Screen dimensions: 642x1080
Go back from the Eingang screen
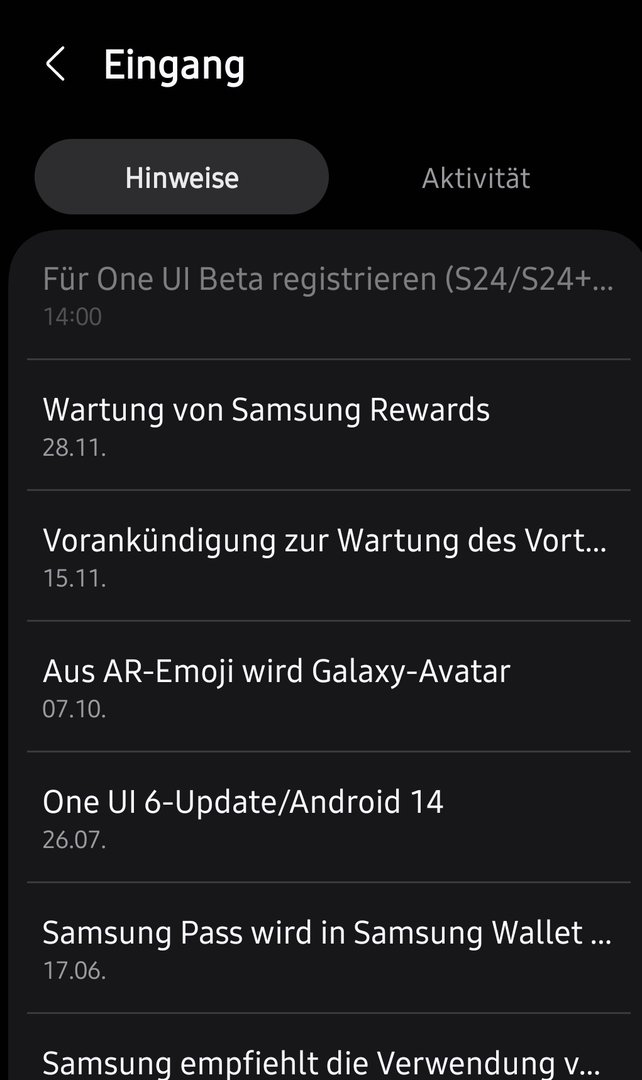(x=56, y=65)
